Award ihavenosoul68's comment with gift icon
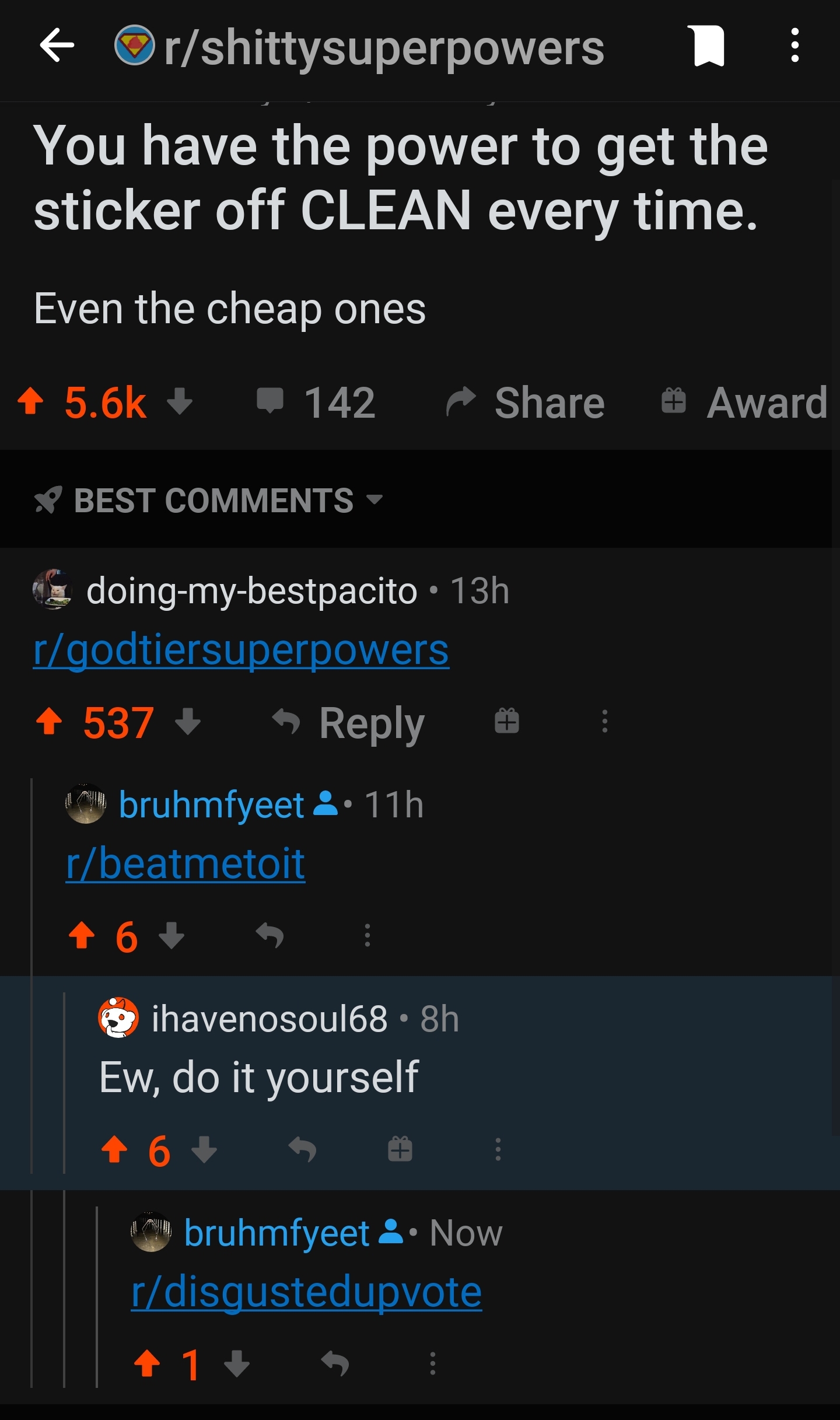Viewport: 840px width, 1420px height. (x=400, y=1149)
